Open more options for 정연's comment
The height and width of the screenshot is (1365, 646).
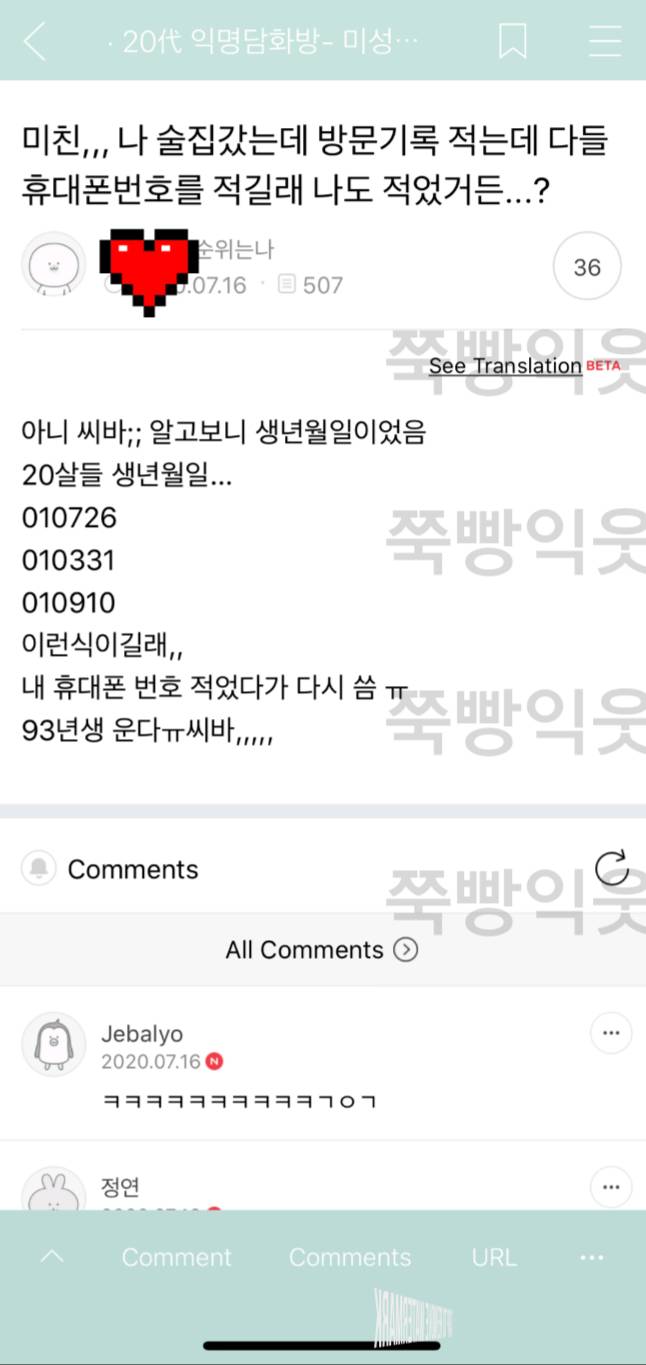pos(610,1187)
